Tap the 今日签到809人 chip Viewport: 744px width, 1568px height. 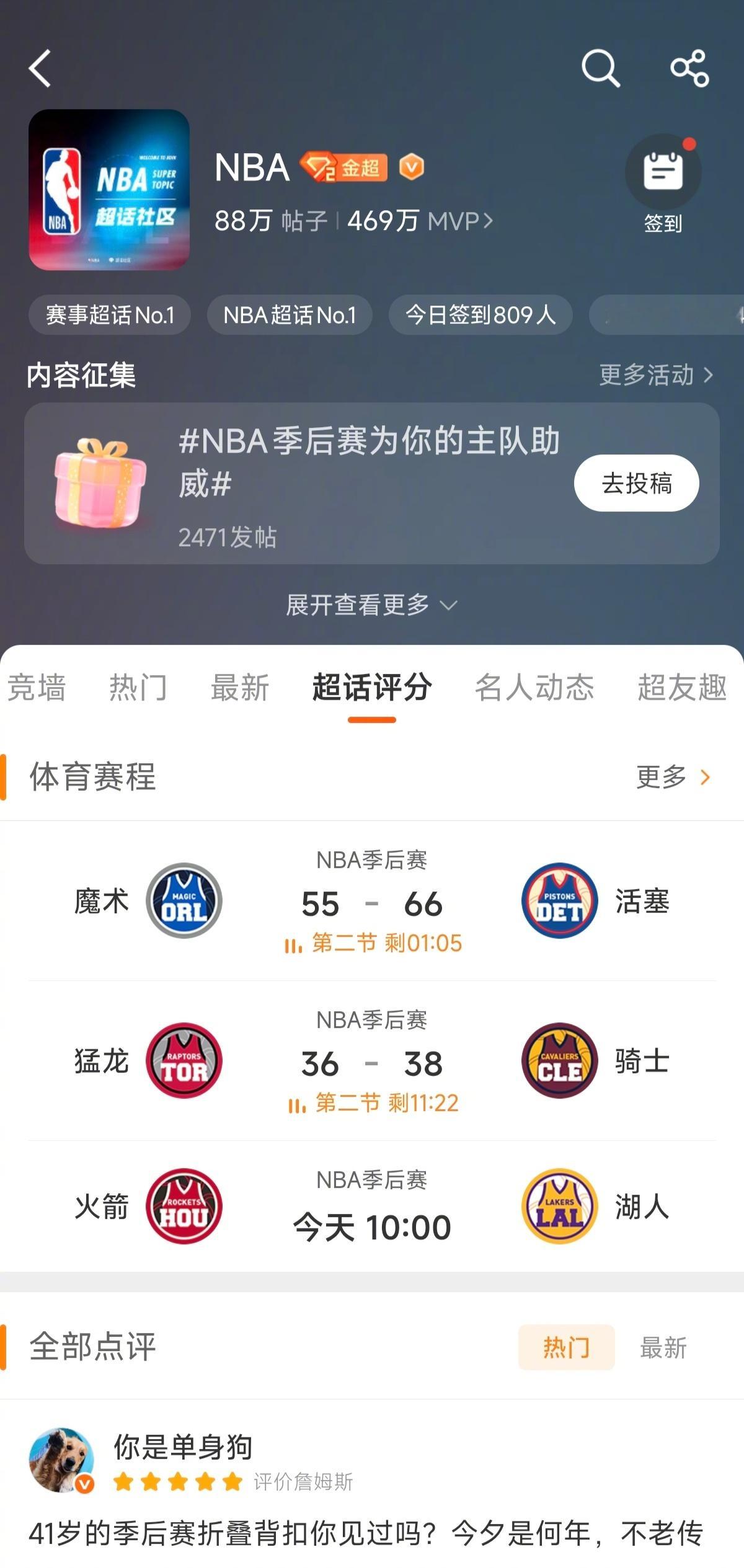480,315
